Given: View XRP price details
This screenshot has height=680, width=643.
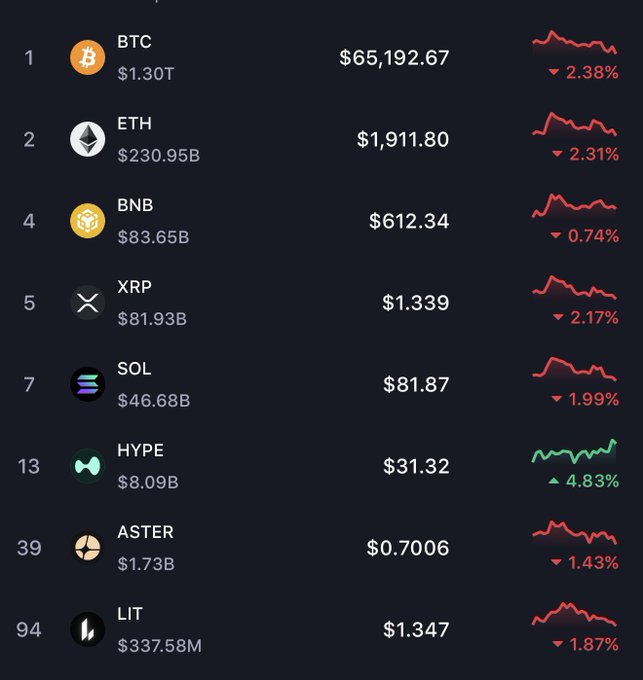Looking at the screenshot, I should coord(135,288).
